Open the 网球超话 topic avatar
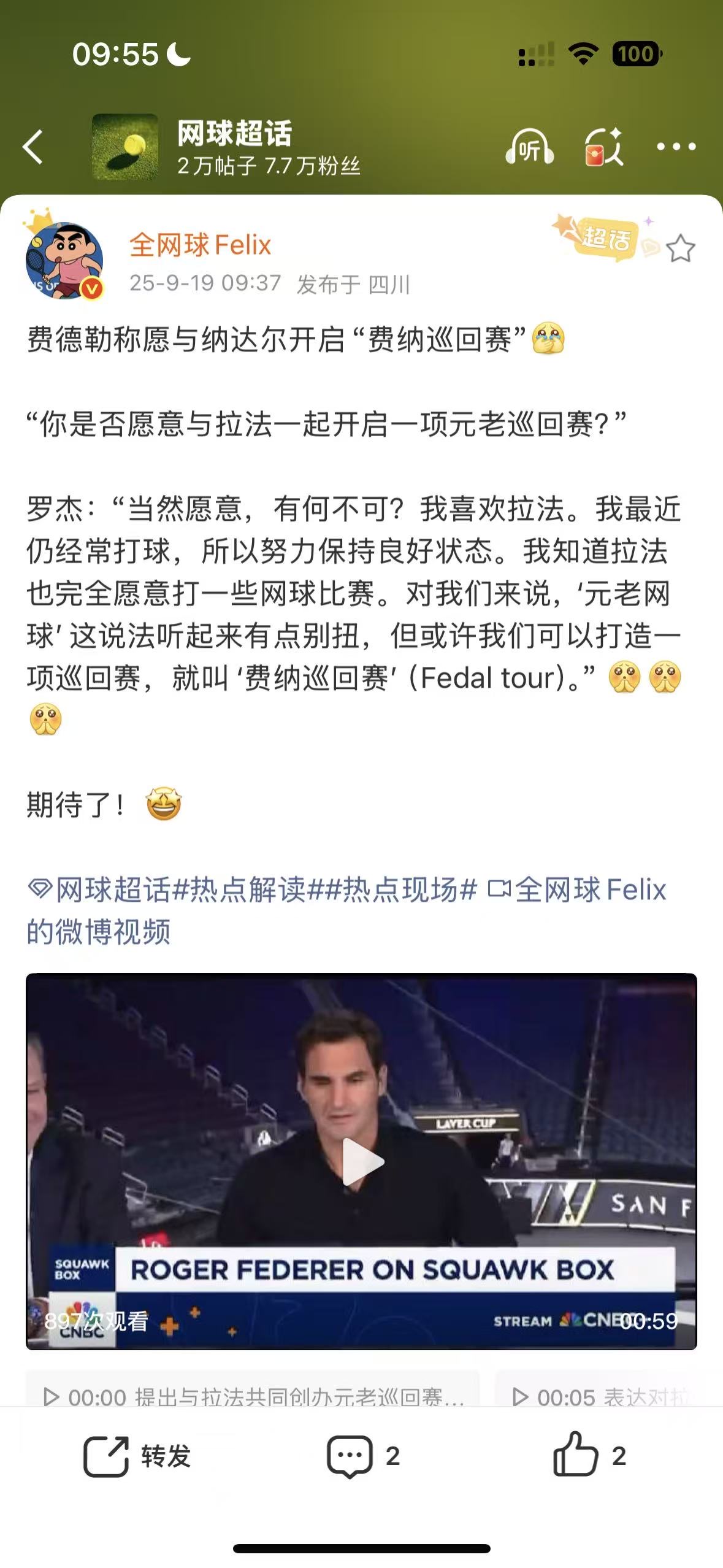The width and height of the screenshot is (723, 1568). pyautogui.click(x=125, y=147)
